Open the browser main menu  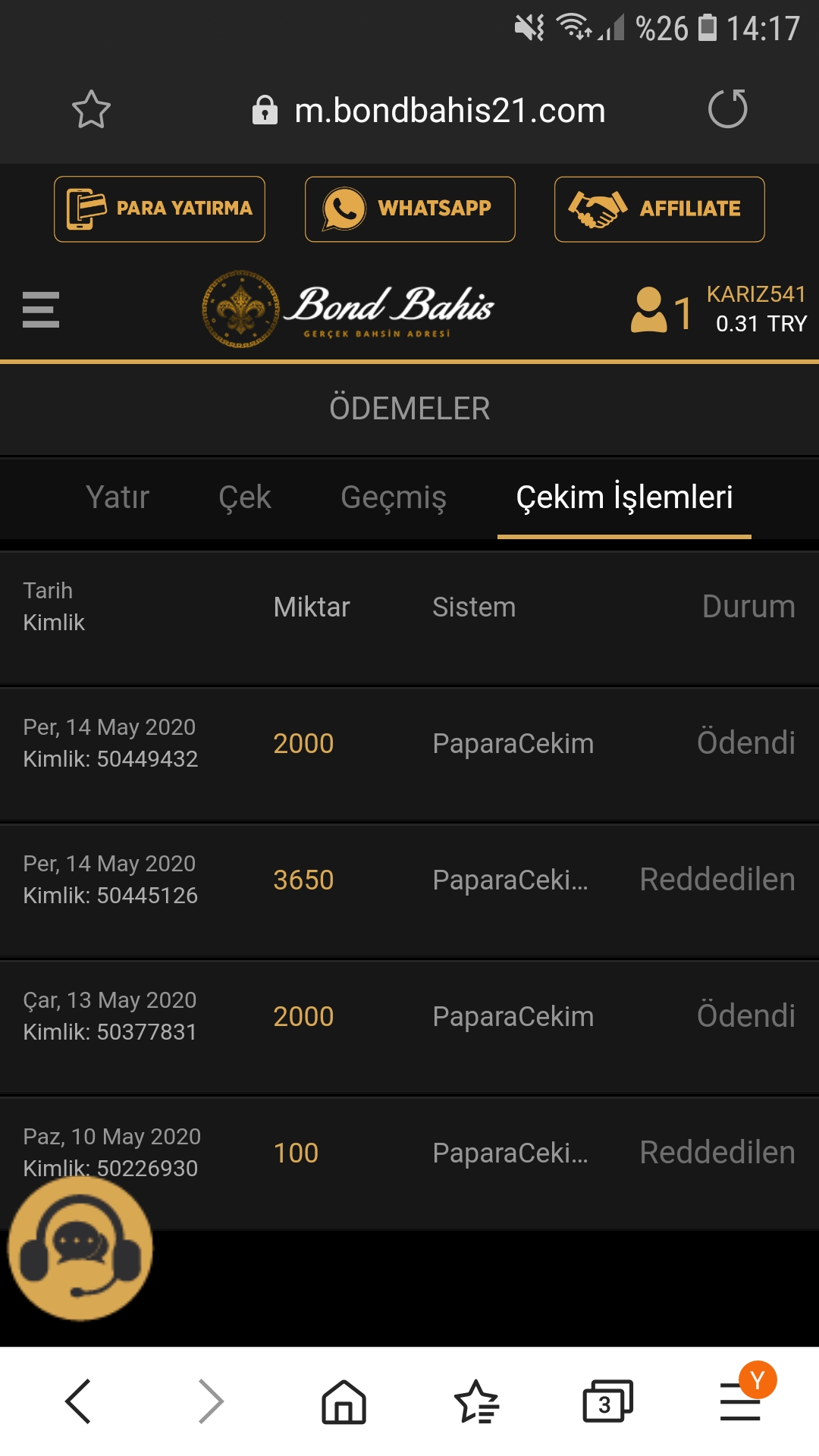(x=740, y=1401)
